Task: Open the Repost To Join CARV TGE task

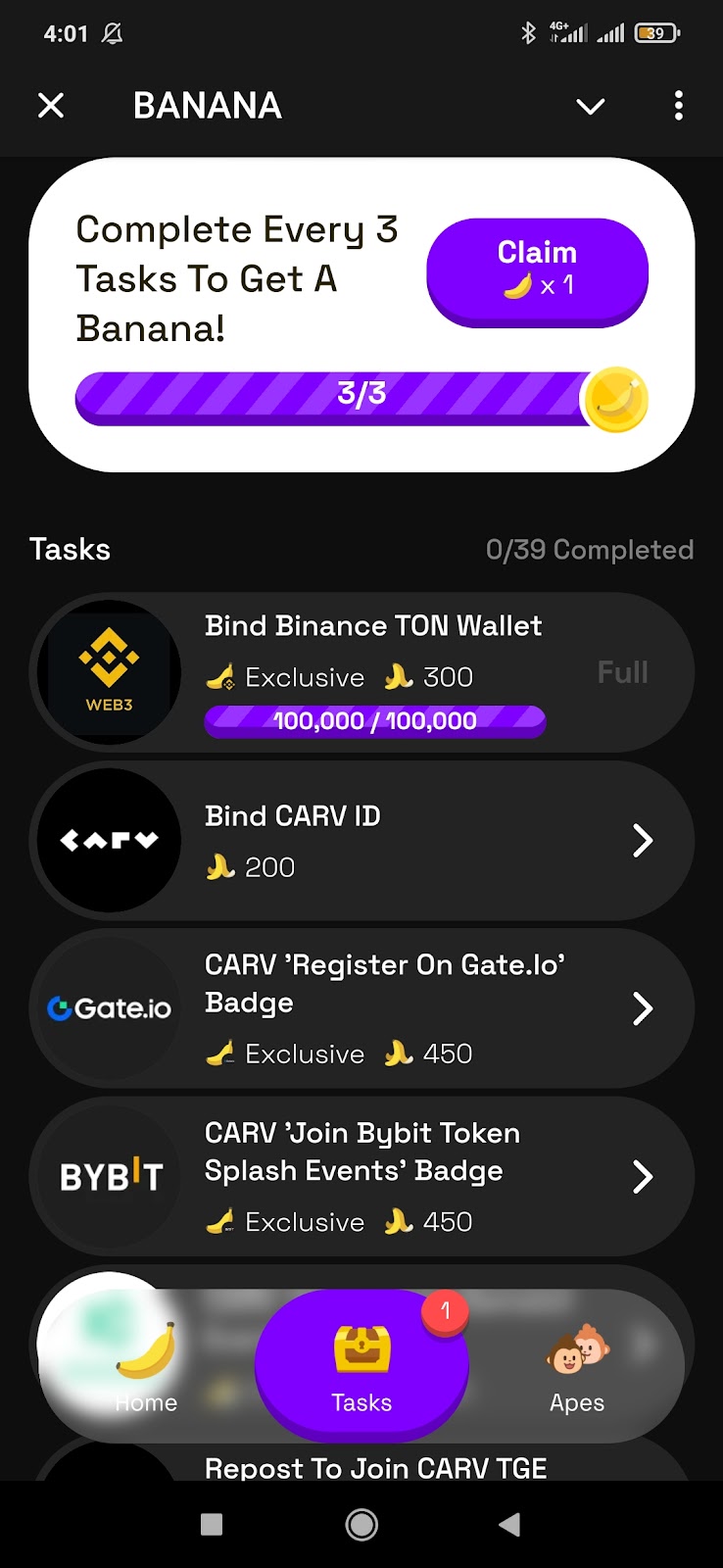Action: click(376, 1467)
